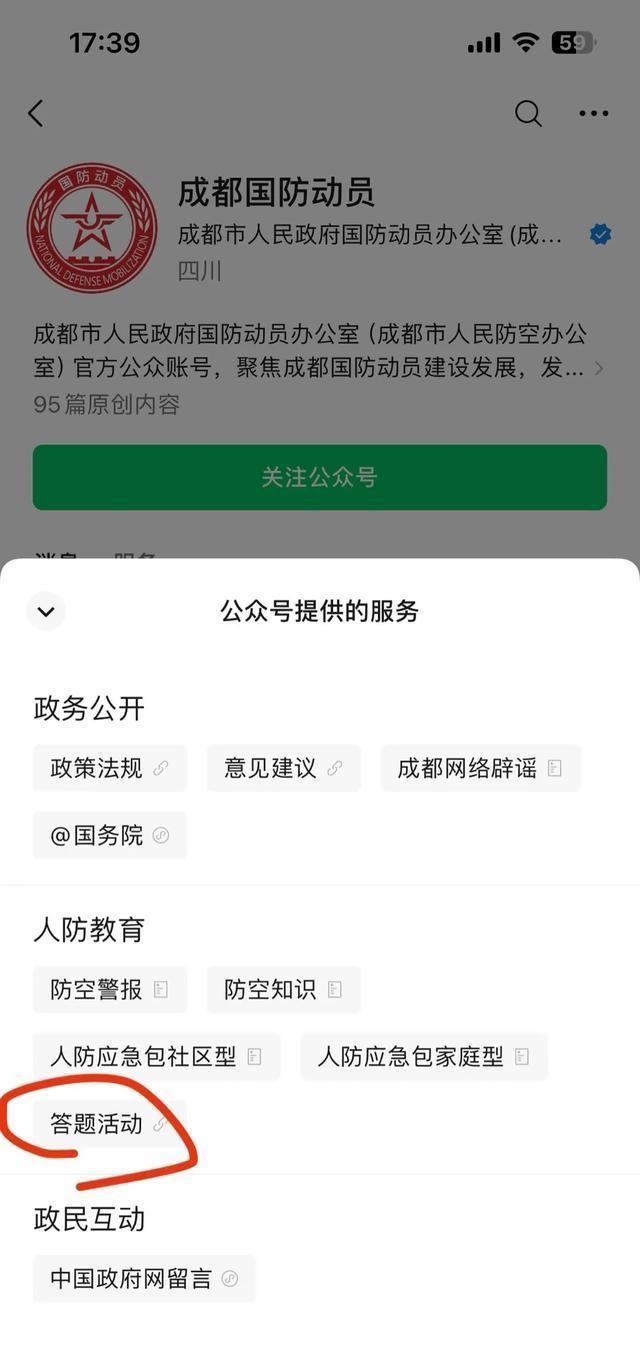The image size is (640, 1357).
Task: Go back using the top-left arrow
Action: pos(36,114)
